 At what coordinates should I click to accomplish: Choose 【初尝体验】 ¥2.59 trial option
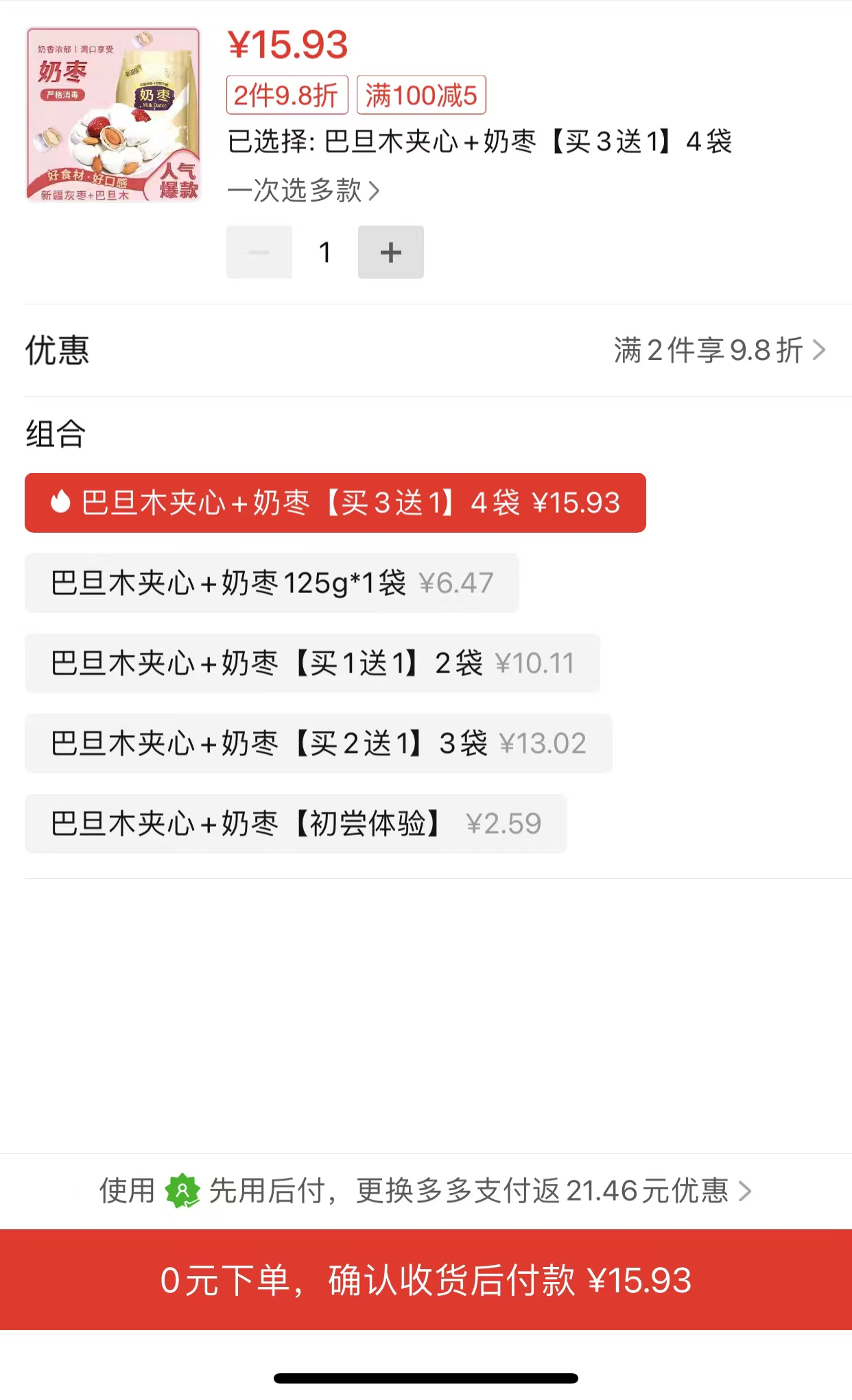coord(296,823)
